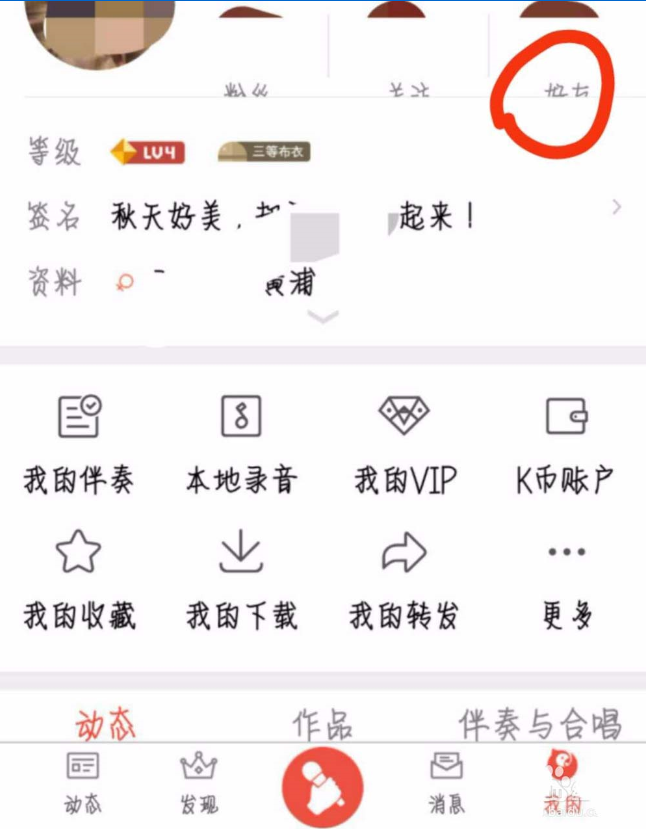The width and height of the screenshot is (646, 829).
Task: Tap 更多 for more options
Action: (566, 579)
